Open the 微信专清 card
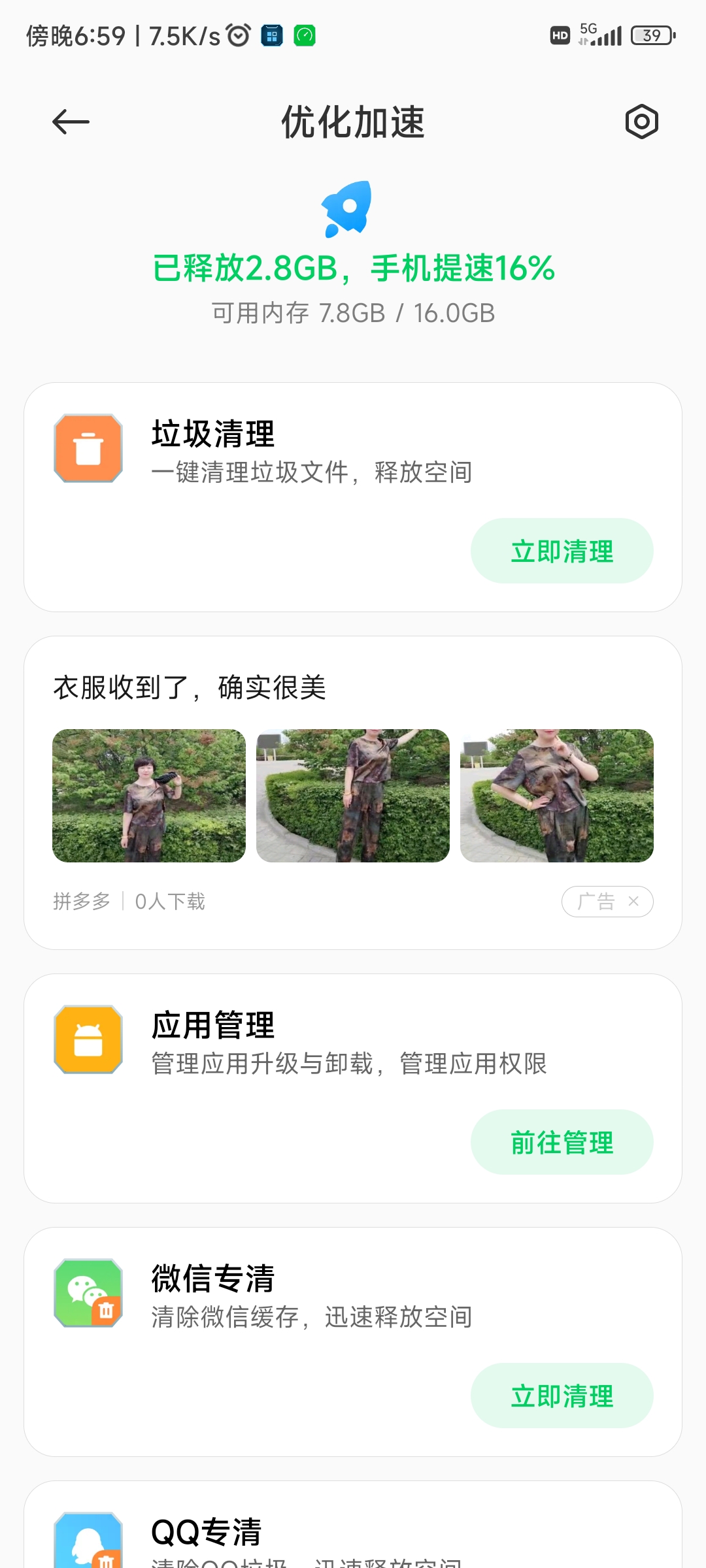The width and height of the screenshot is (706, 1568). 353,1342
